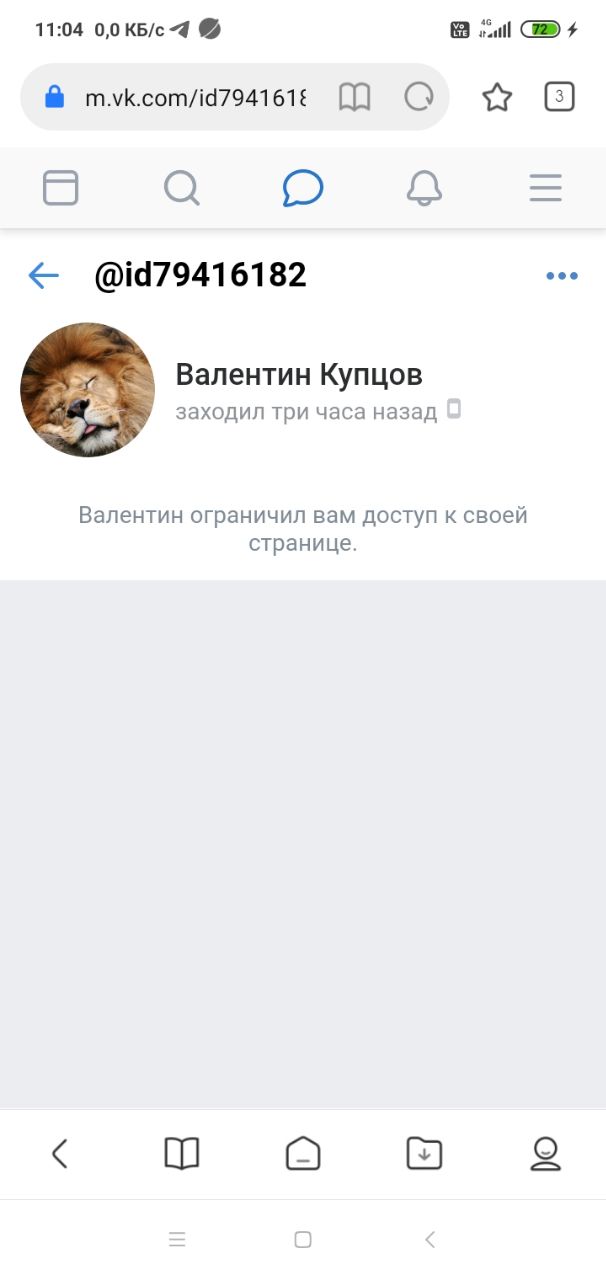This screenshot has width=606, height=1280.
Task: Open the VK news feed icon
Action: [x=61, y=188]
